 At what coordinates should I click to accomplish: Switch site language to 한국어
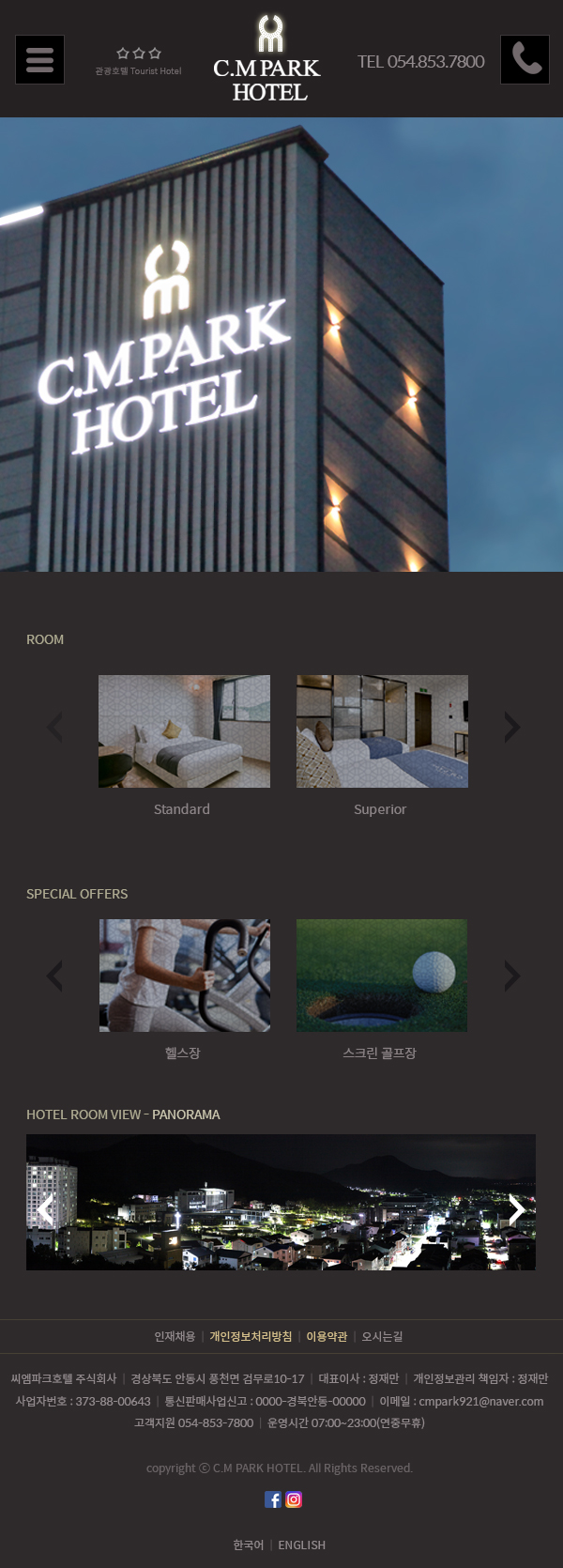point(249,1545)
